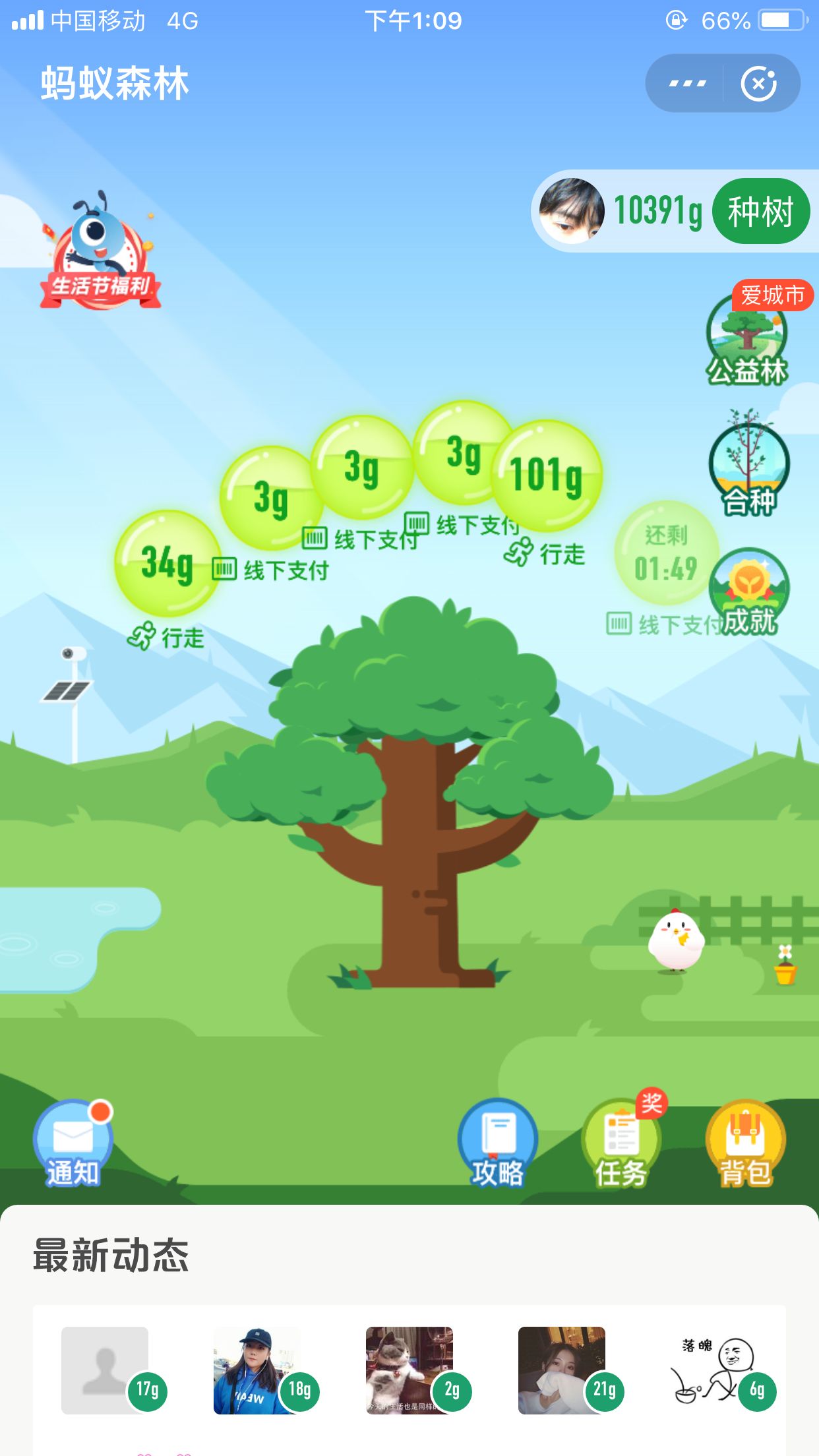This screenshot has width=819, height=1456.
Task: Tap the profile avatar beside 10391g
Action: click(x=571, y=211)
